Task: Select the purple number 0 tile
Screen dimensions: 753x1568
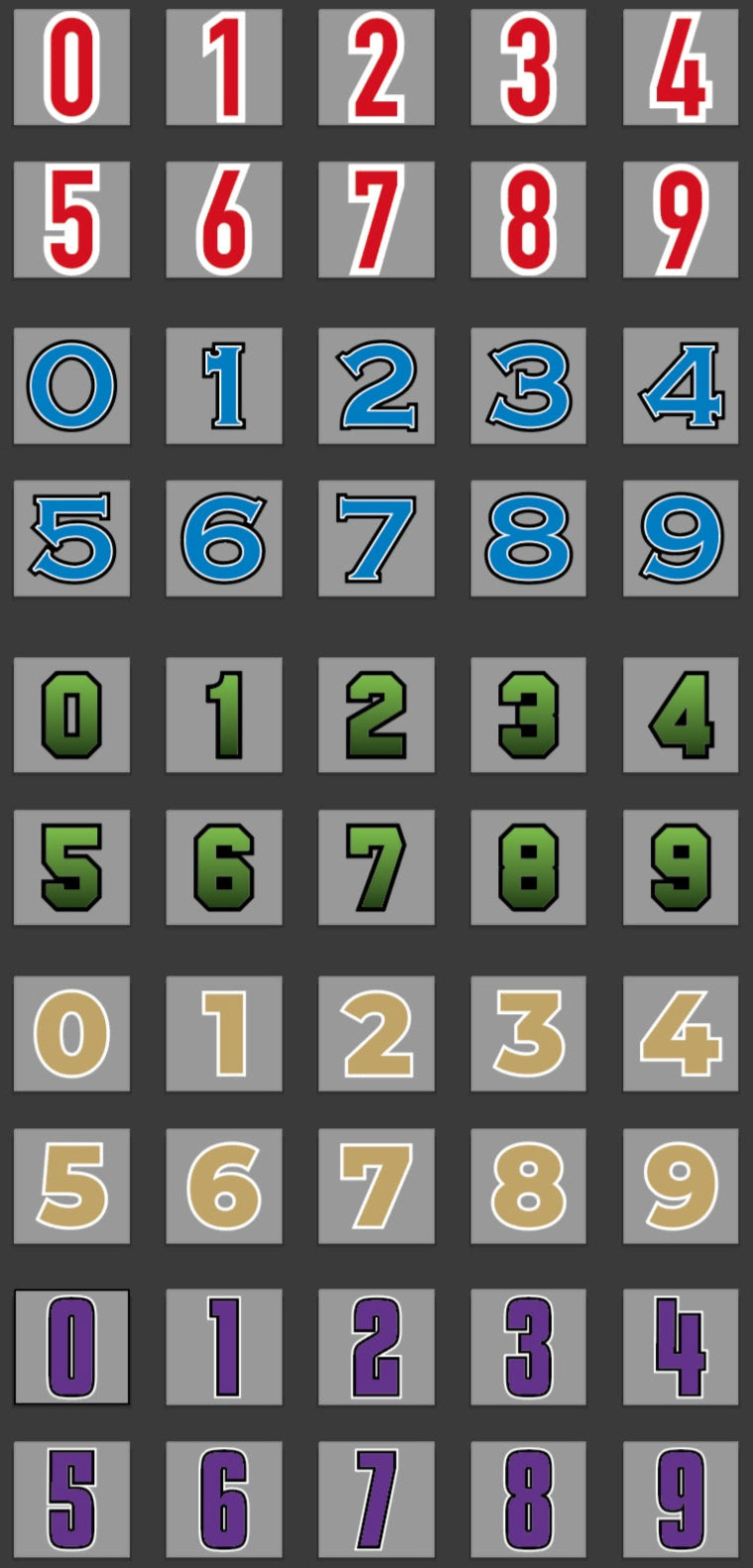Action: pos(71,1347)
